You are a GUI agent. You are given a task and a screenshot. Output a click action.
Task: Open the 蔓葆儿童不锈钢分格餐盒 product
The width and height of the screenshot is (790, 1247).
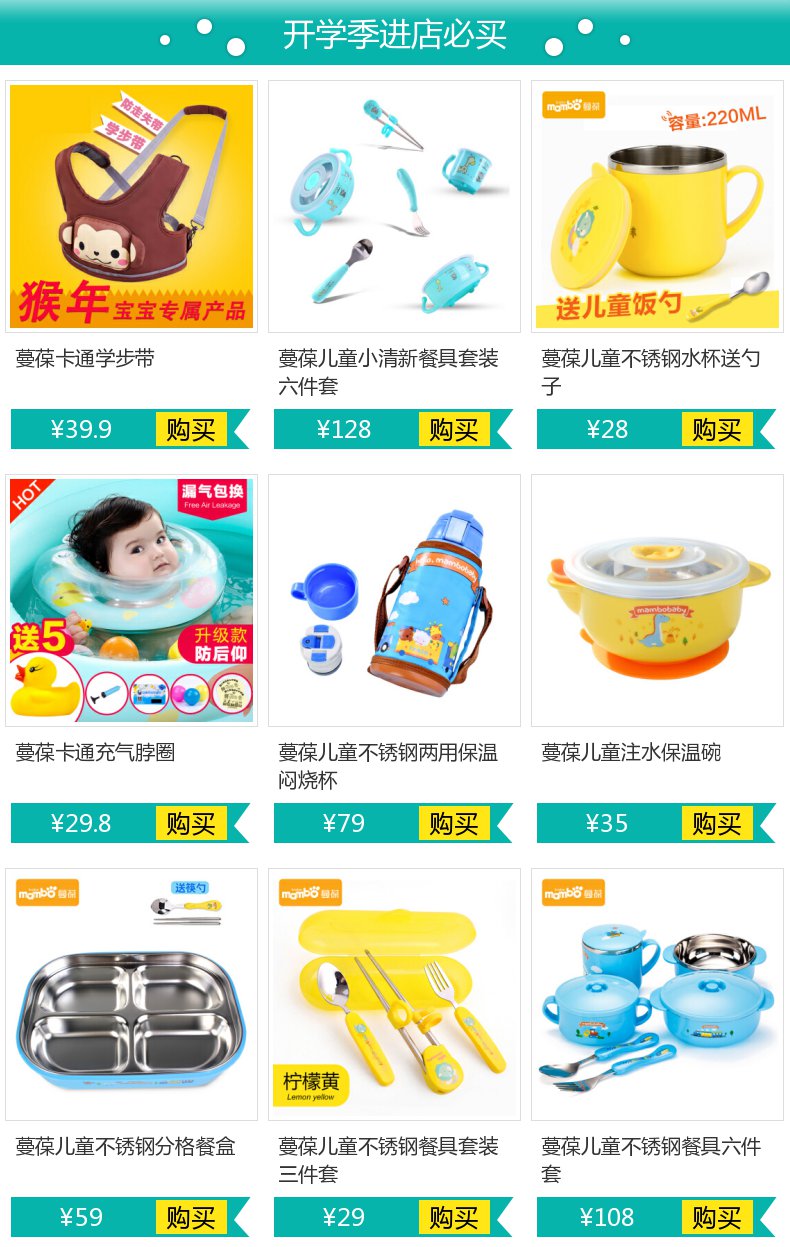(131, 994)
